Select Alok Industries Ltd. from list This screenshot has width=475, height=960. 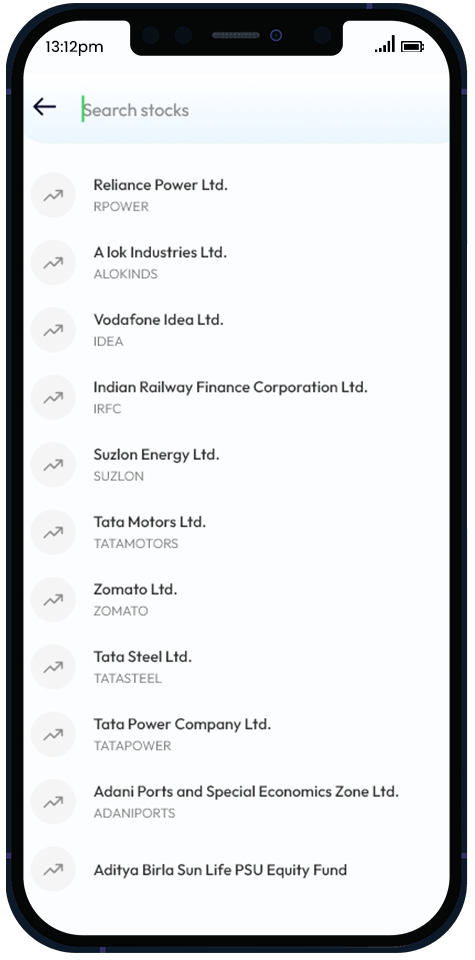pyautogui.click(x=236, y=263)
